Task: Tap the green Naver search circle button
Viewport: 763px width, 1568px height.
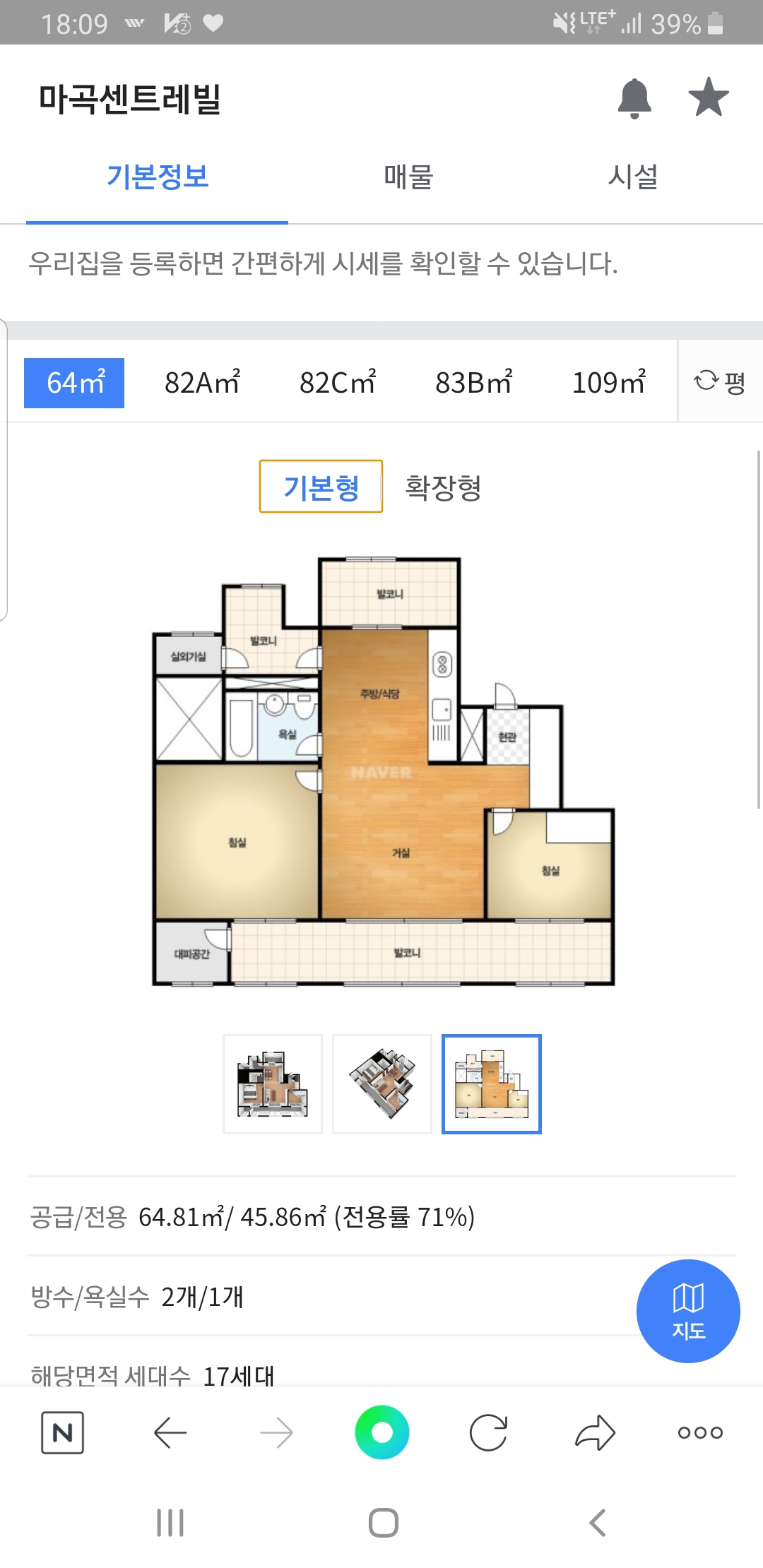Action: 382,1432
